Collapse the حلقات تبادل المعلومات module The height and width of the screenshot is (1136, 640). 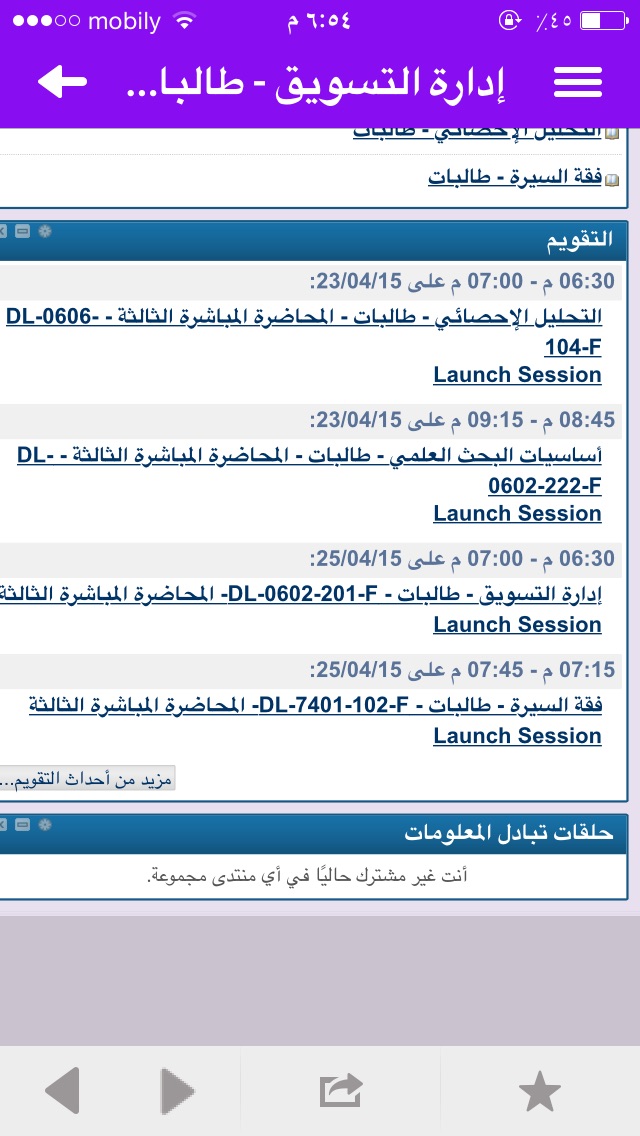[x=22, y=825]
